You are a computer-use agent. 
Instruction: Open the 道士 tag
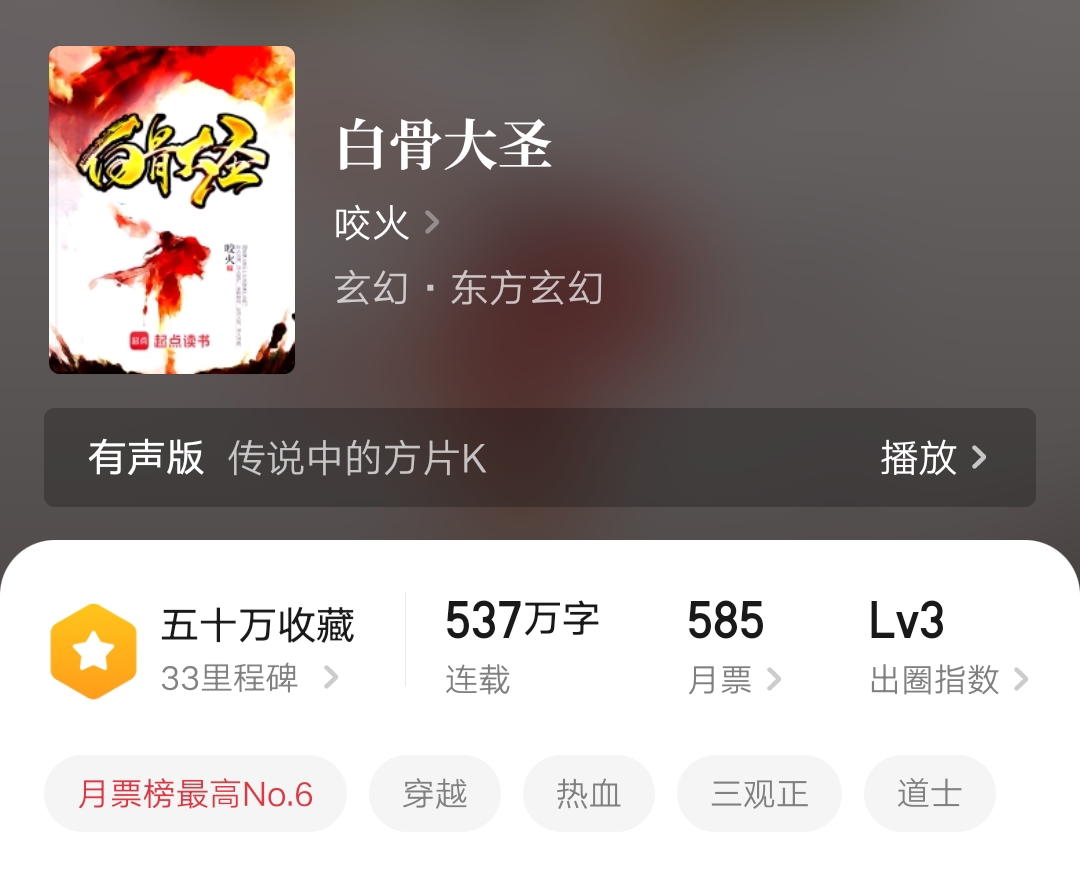929,794
